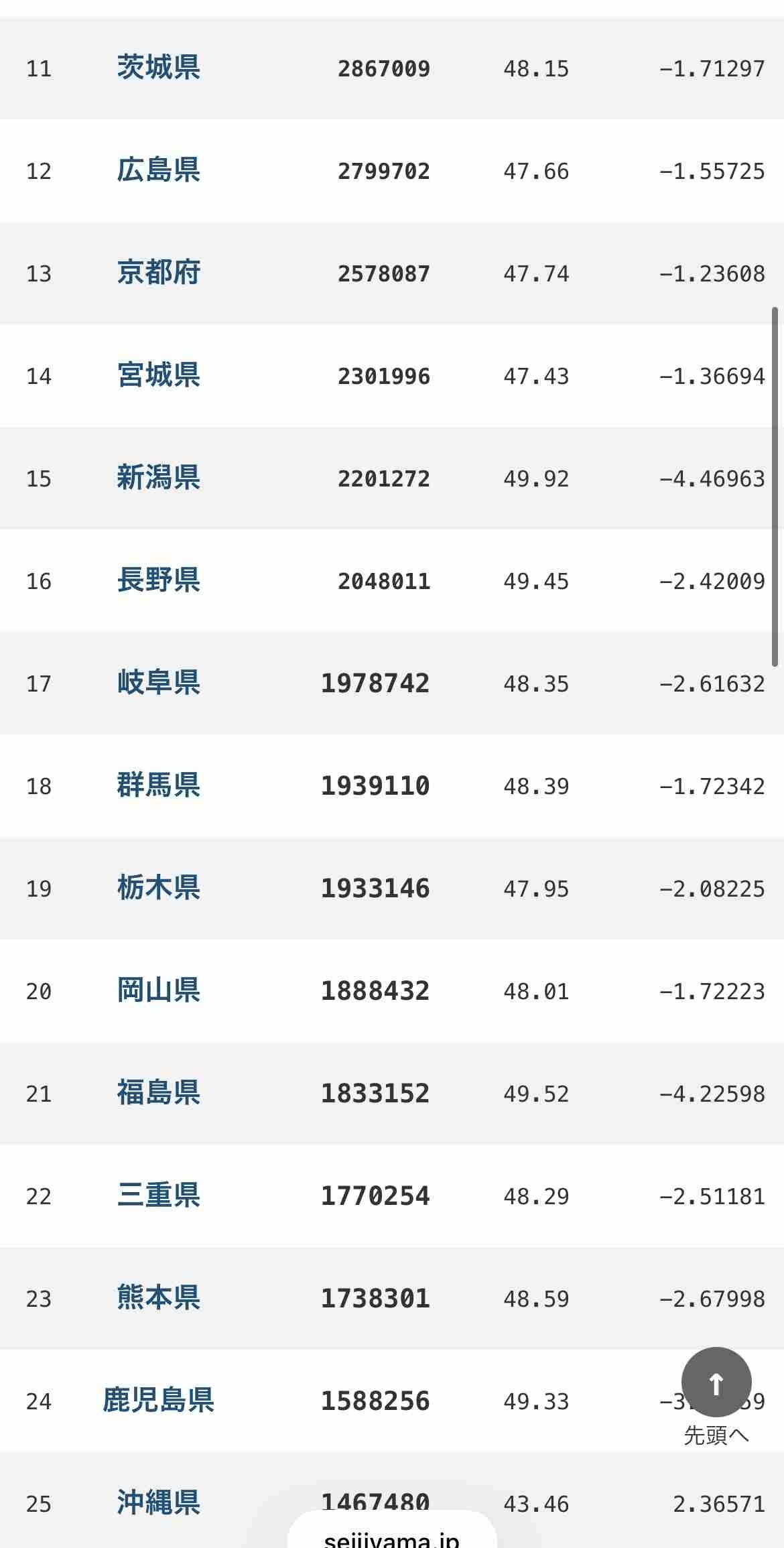Open the 茨城県 prefecture link

[x=158, y=68]
